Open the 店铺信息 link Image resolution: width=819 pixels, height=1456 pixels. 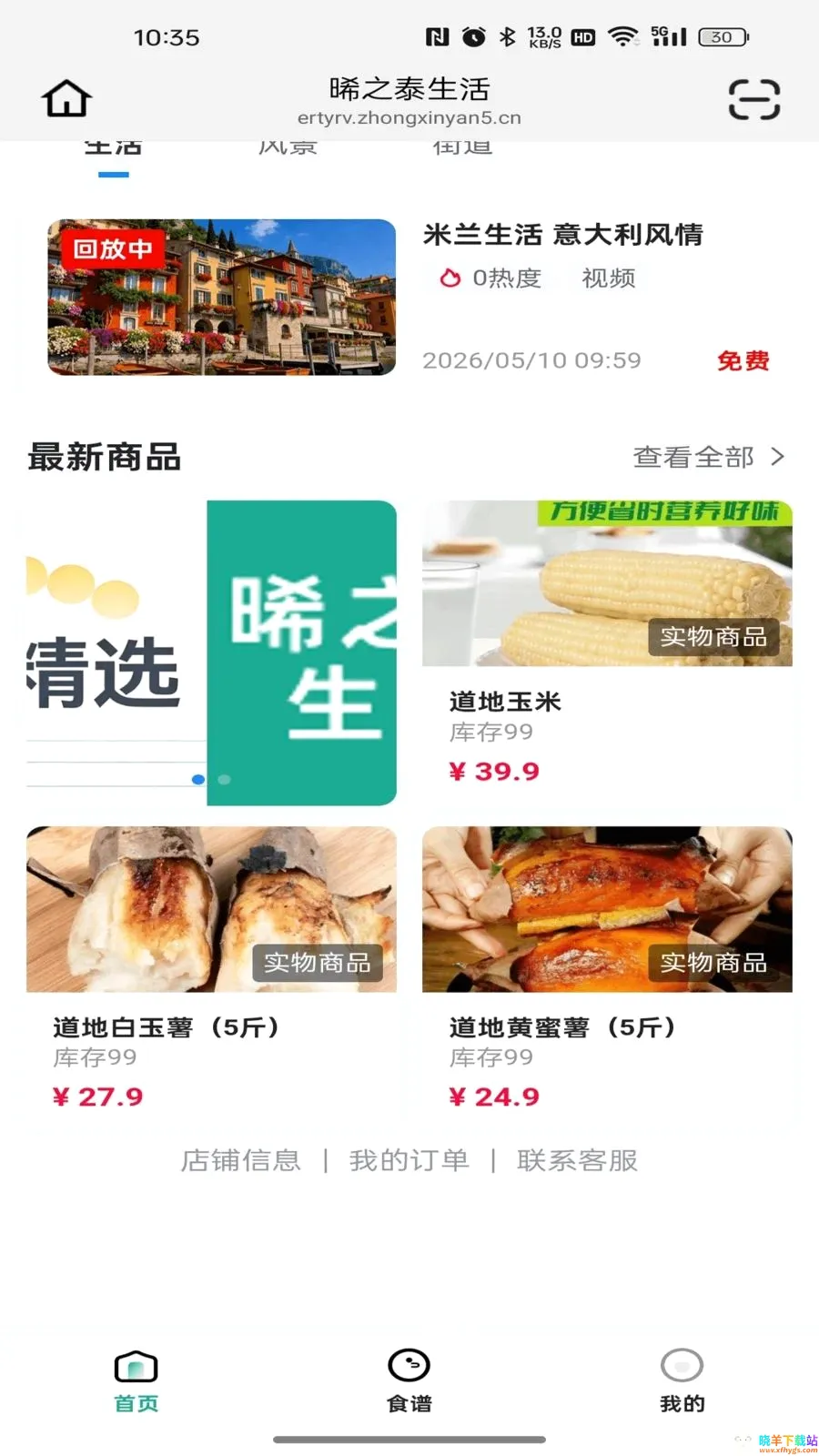click(240, 1160)
